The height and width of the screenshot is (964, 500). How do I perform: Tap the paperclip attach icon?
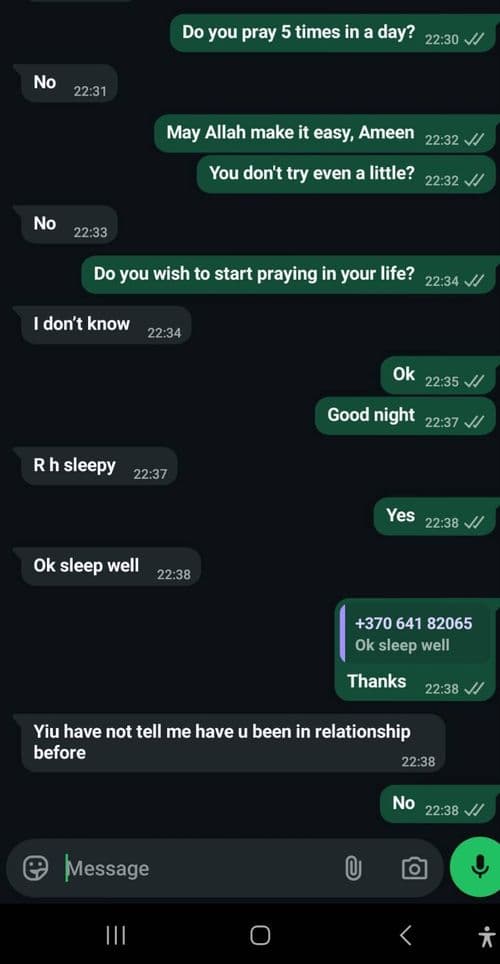tap(352, 868)
